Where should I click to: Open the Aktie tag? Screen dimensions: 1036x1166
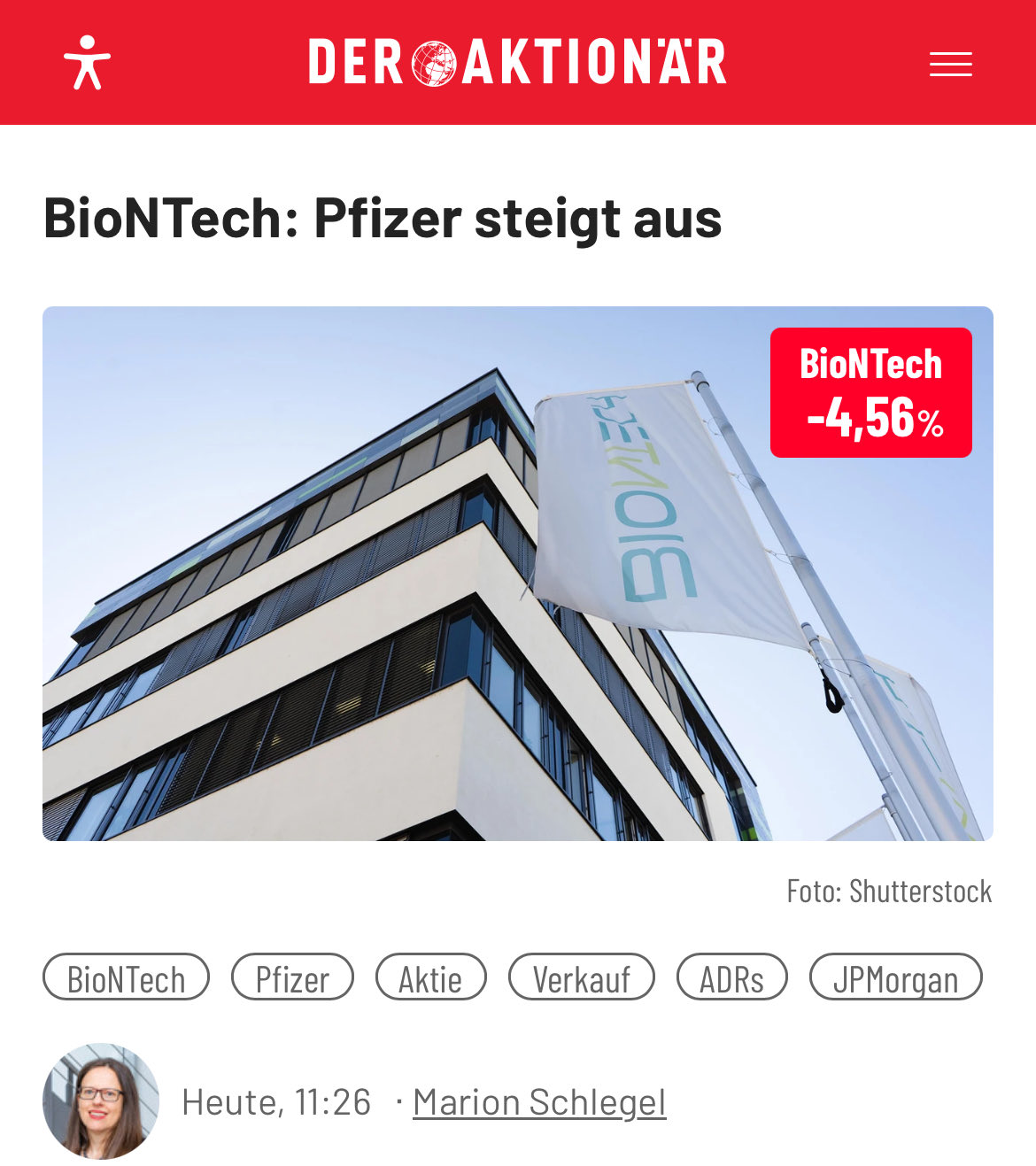[x=430, y=977]
